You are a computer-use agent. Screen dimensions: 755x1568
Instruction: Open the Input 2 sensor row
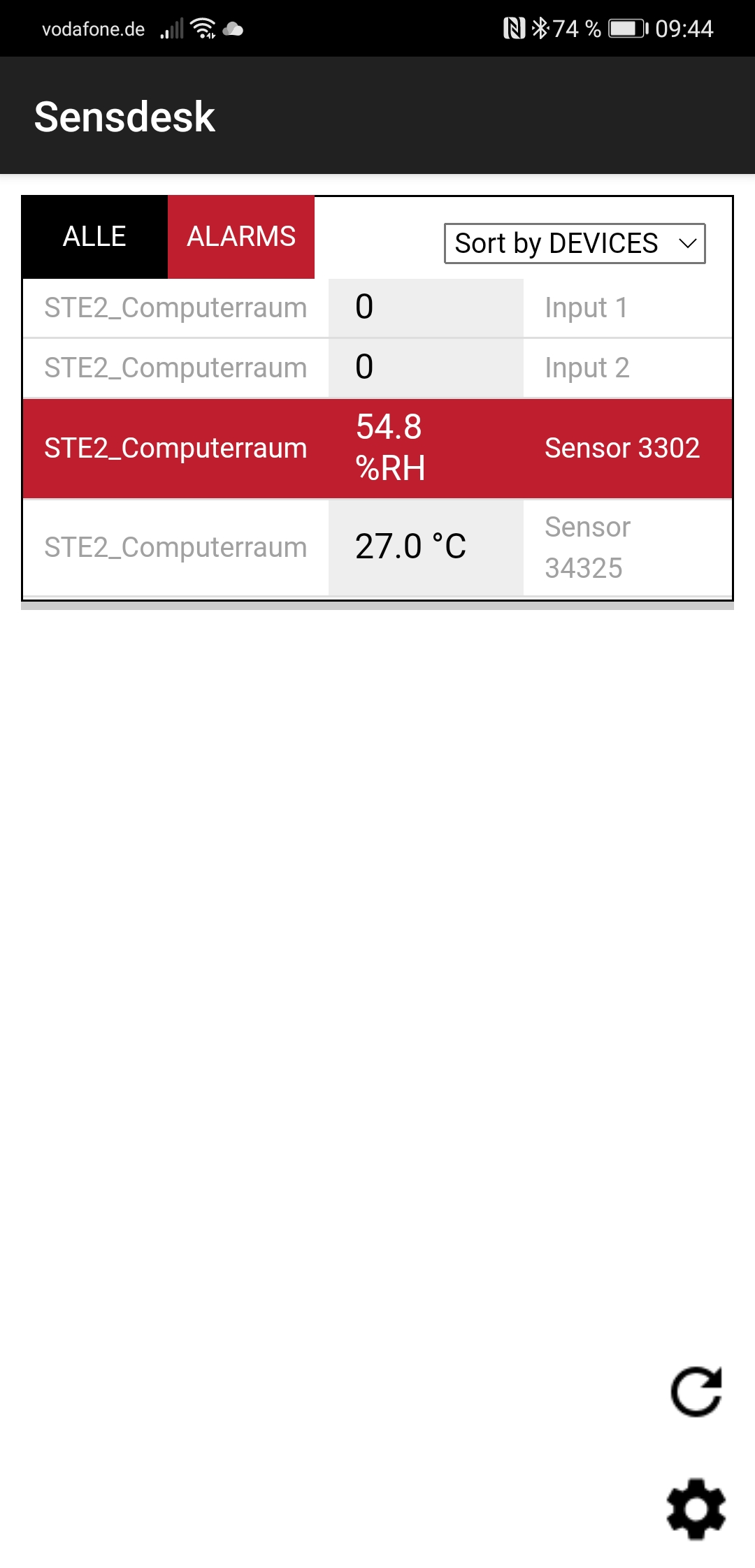click(x=377, y=368)
